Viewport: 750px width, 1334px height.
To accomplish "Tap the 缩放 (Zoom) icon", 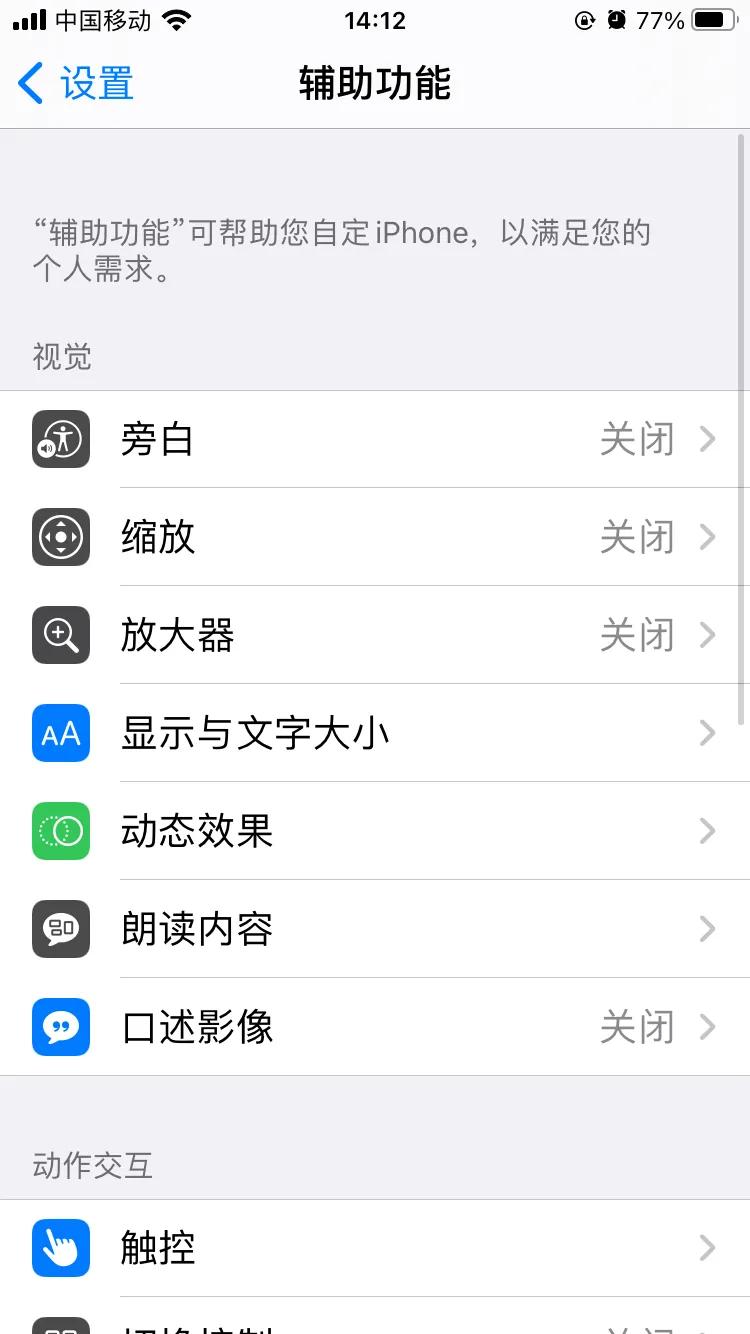I will [x=60, y=537].
